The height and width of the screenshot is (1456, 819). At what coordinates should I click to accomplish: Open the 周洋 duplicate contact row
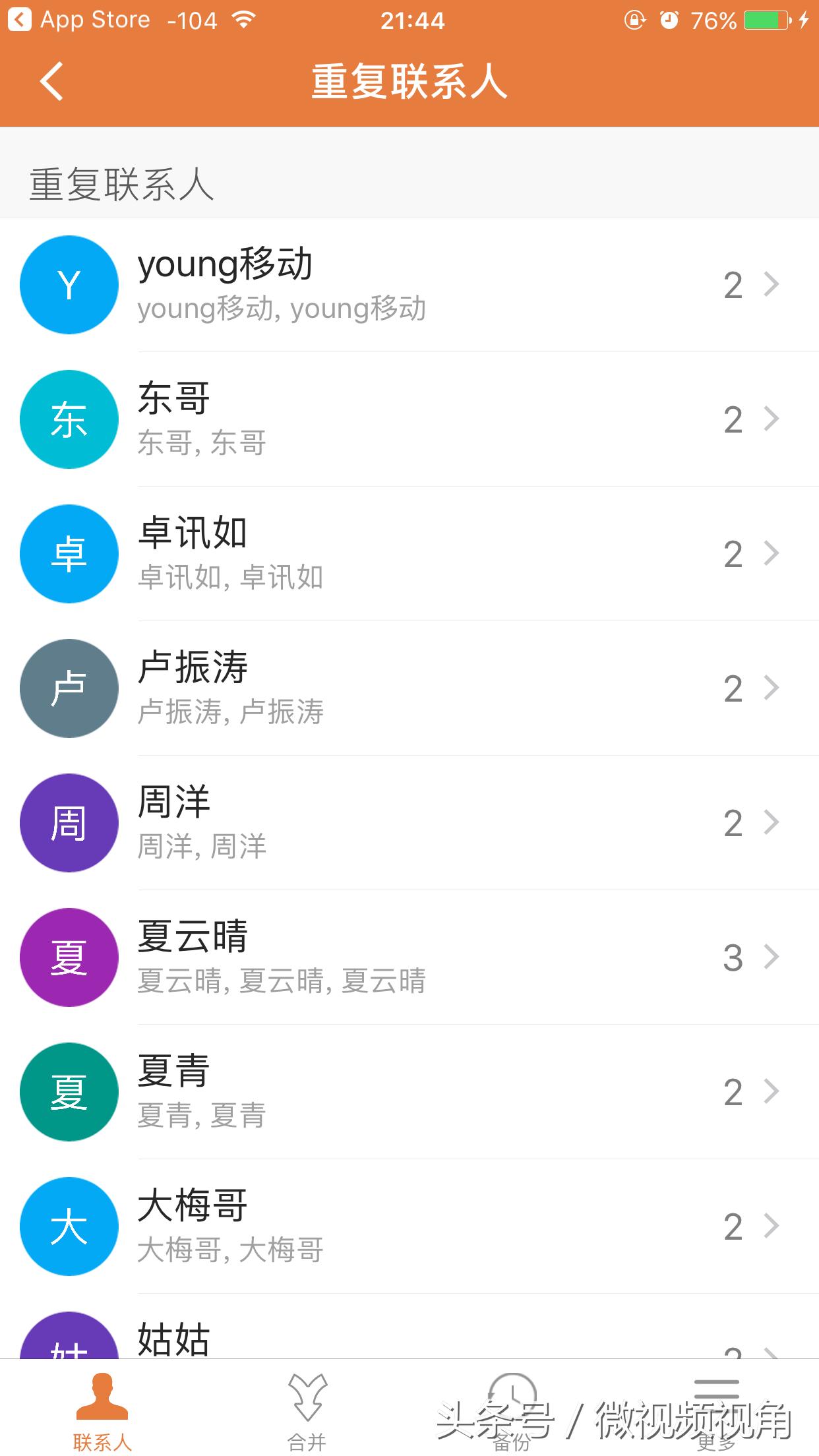[x=409, y=823]
